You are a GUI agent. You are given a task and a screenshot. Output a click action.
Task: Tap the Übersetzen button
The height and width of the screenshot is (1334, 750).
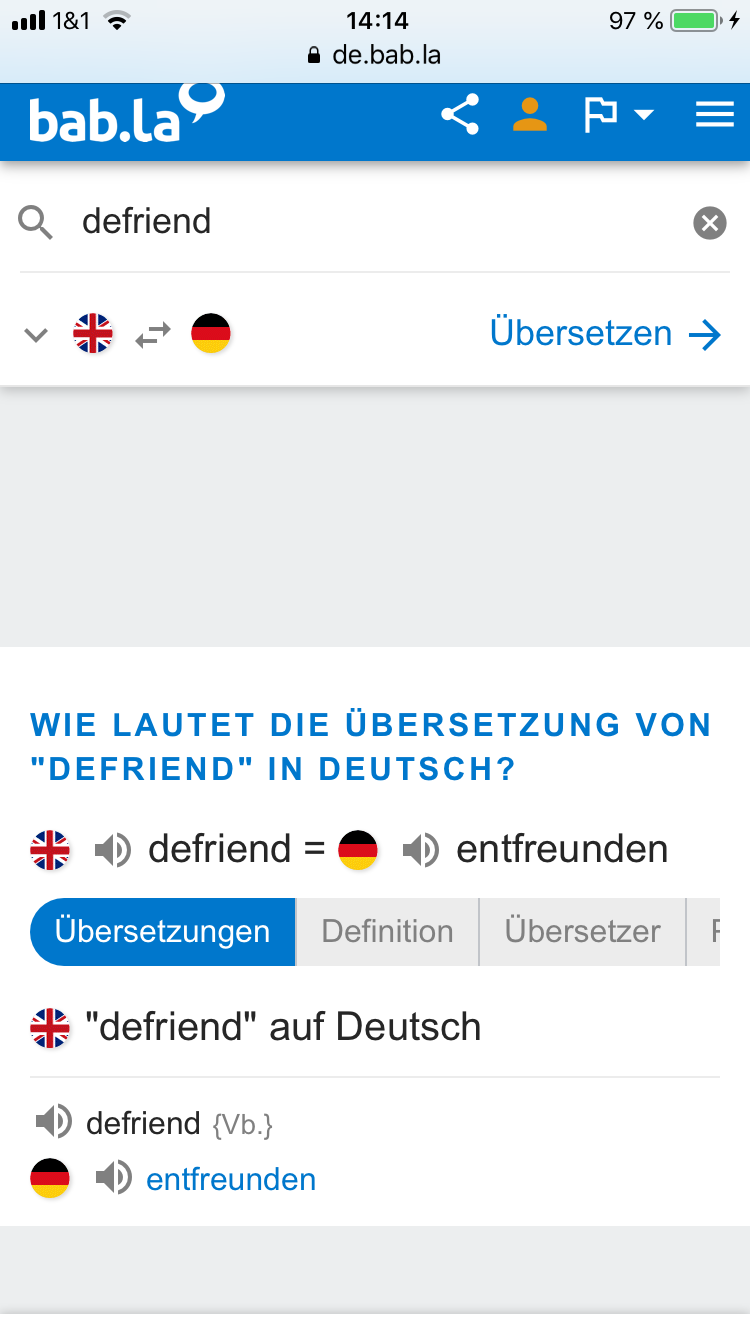click(x=606, y=333)
